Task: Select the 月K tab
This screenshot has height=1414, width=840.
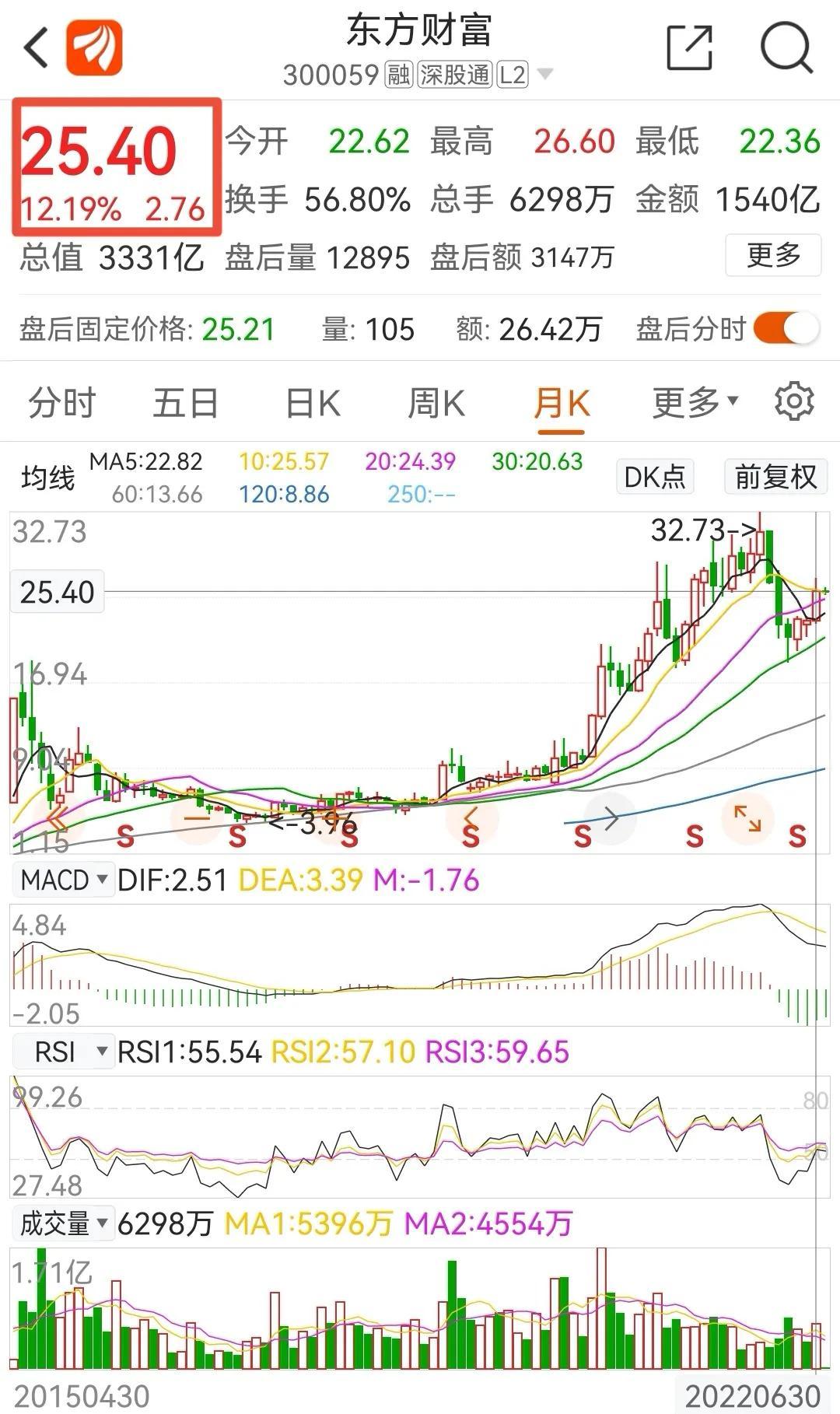Action: (562, 404)
